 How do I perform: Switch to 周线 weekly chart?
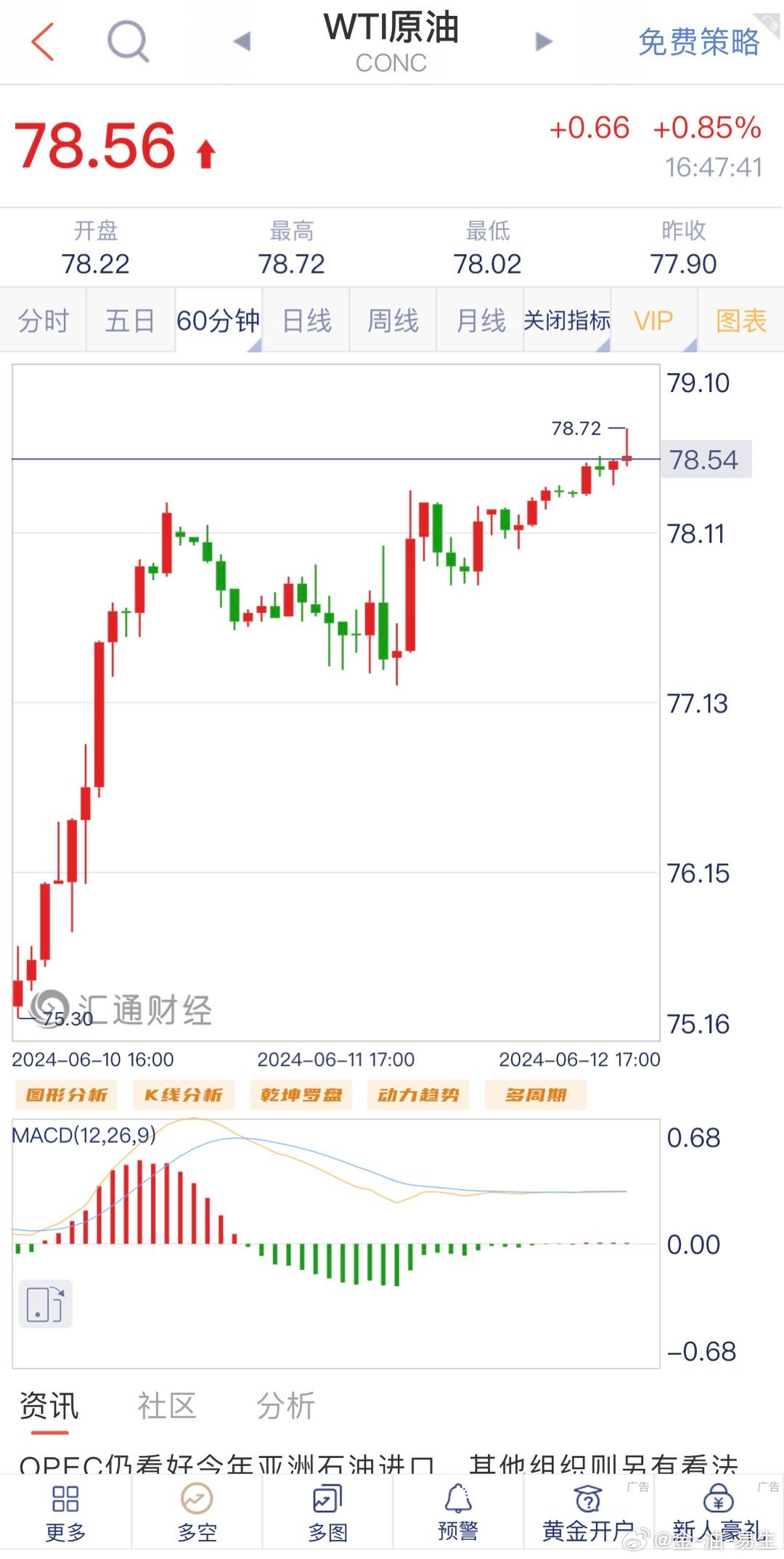pos(393,320)
